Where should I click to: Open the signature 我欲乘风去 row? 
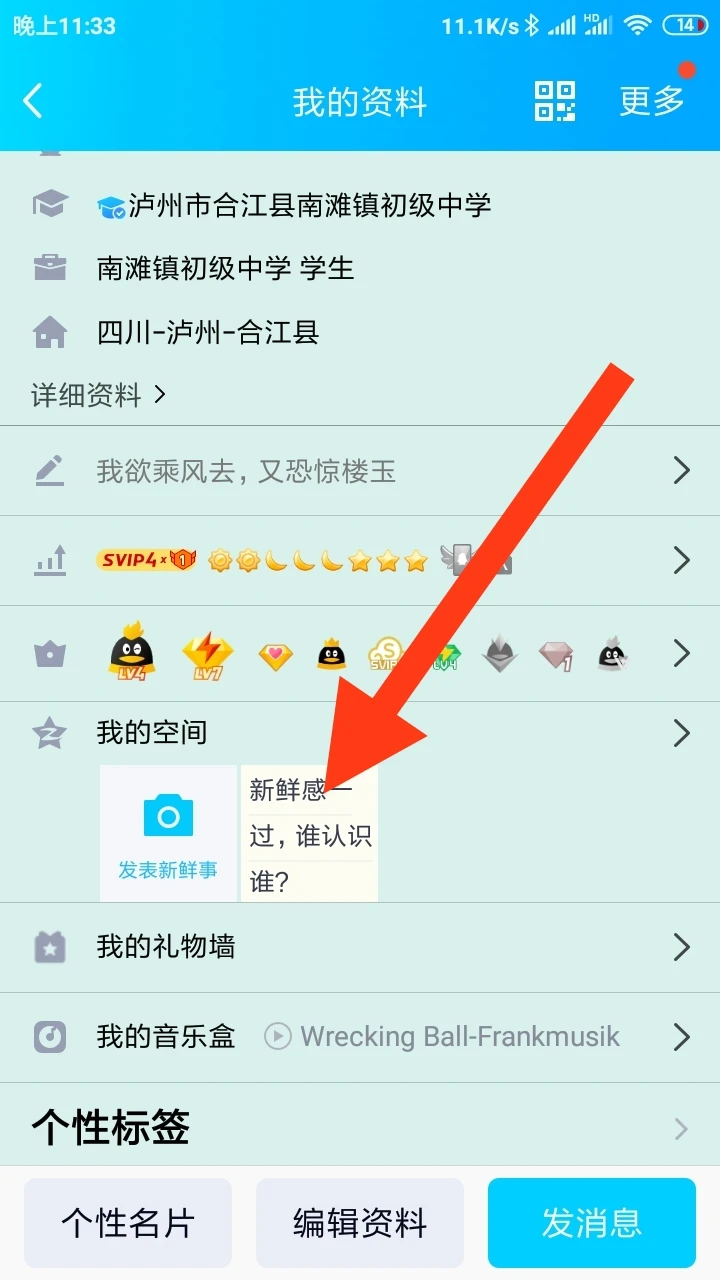pos(360,471)
